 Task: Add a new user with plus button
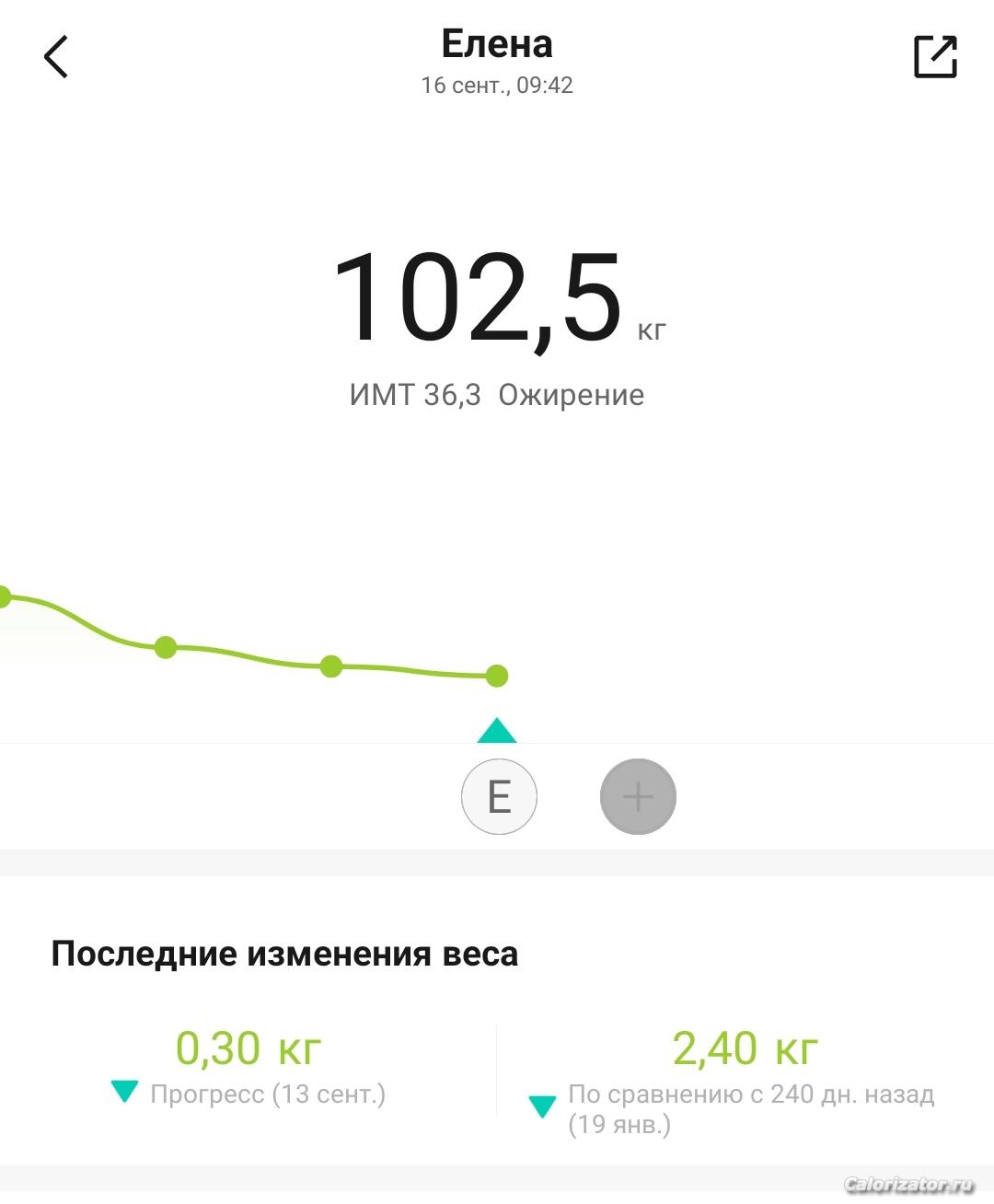(638, 796)
